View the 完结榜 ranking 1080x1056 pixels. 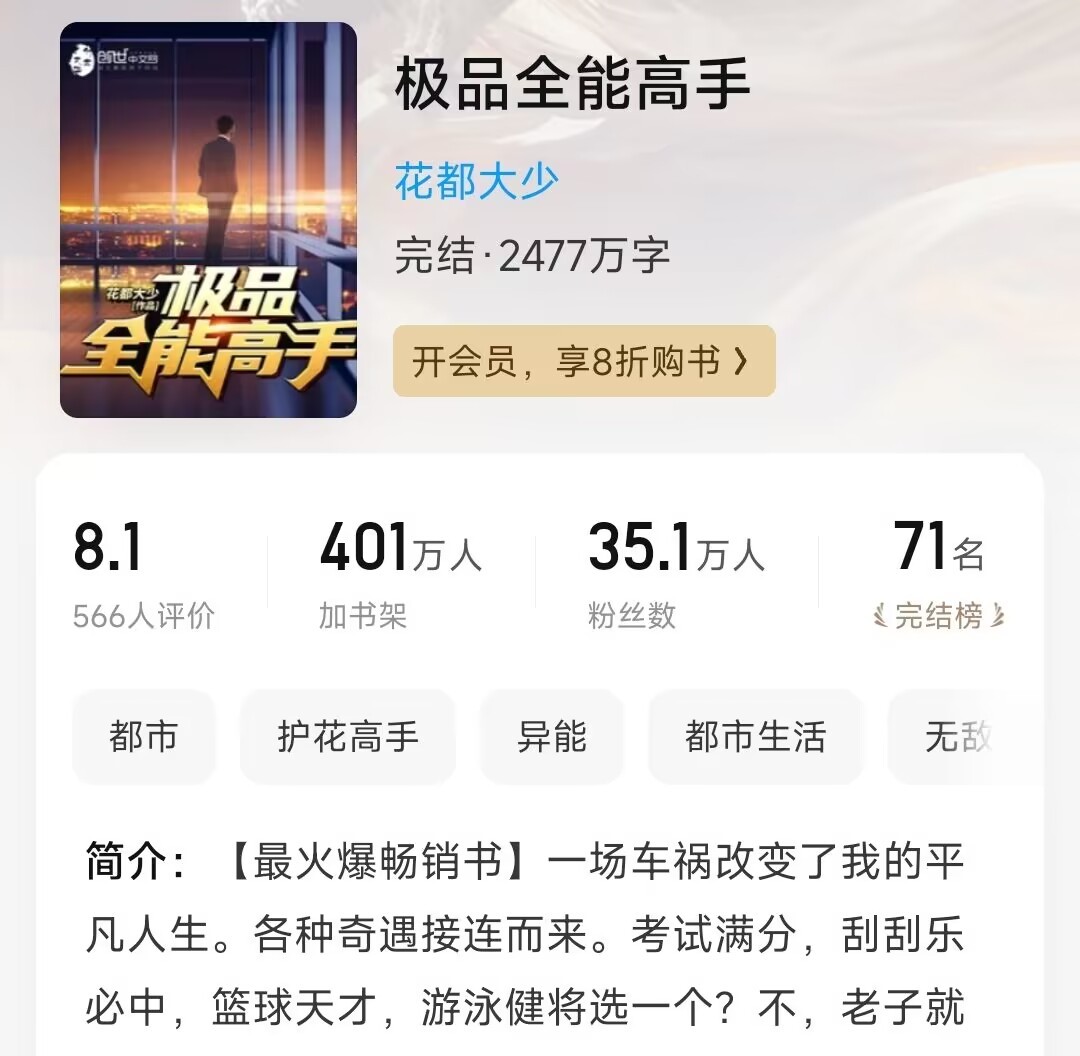[939, 616]
